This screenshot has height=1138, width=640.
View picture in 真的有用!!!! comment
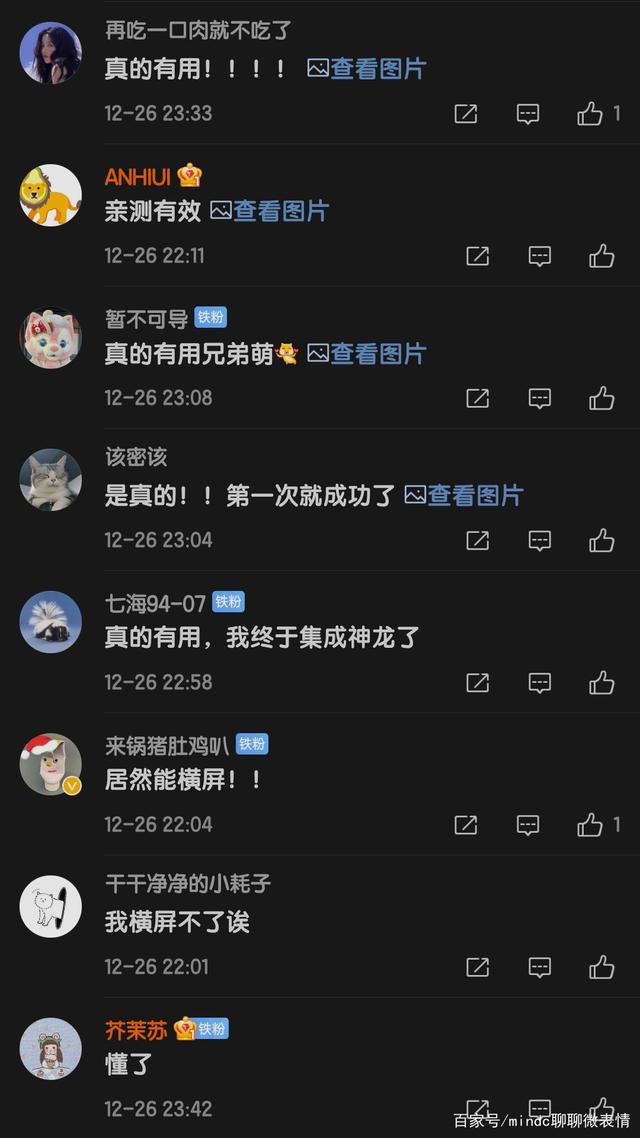click(x=367, y=69)
